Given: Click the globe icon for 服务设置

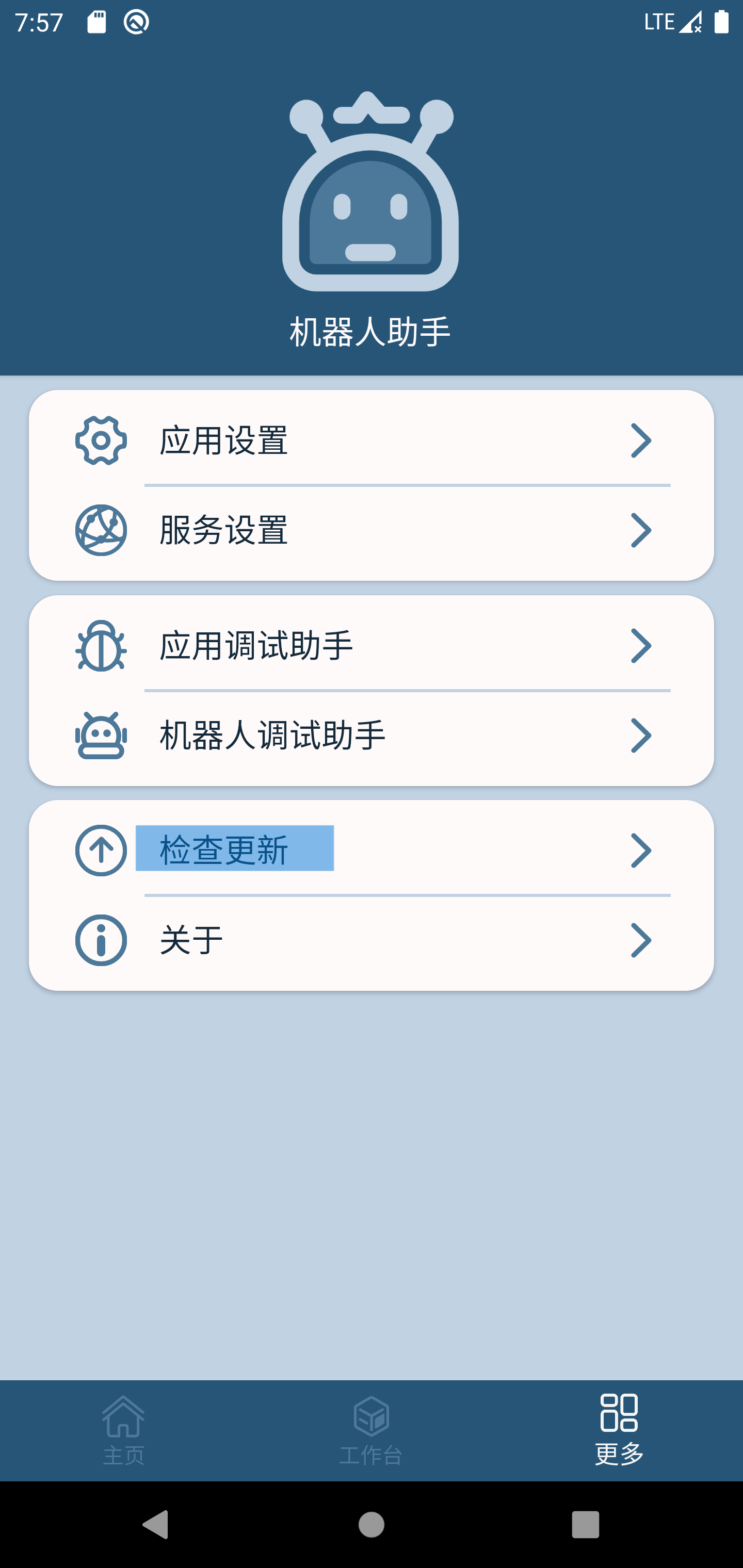Looking at the screenshot, I should tap(101, 530).
